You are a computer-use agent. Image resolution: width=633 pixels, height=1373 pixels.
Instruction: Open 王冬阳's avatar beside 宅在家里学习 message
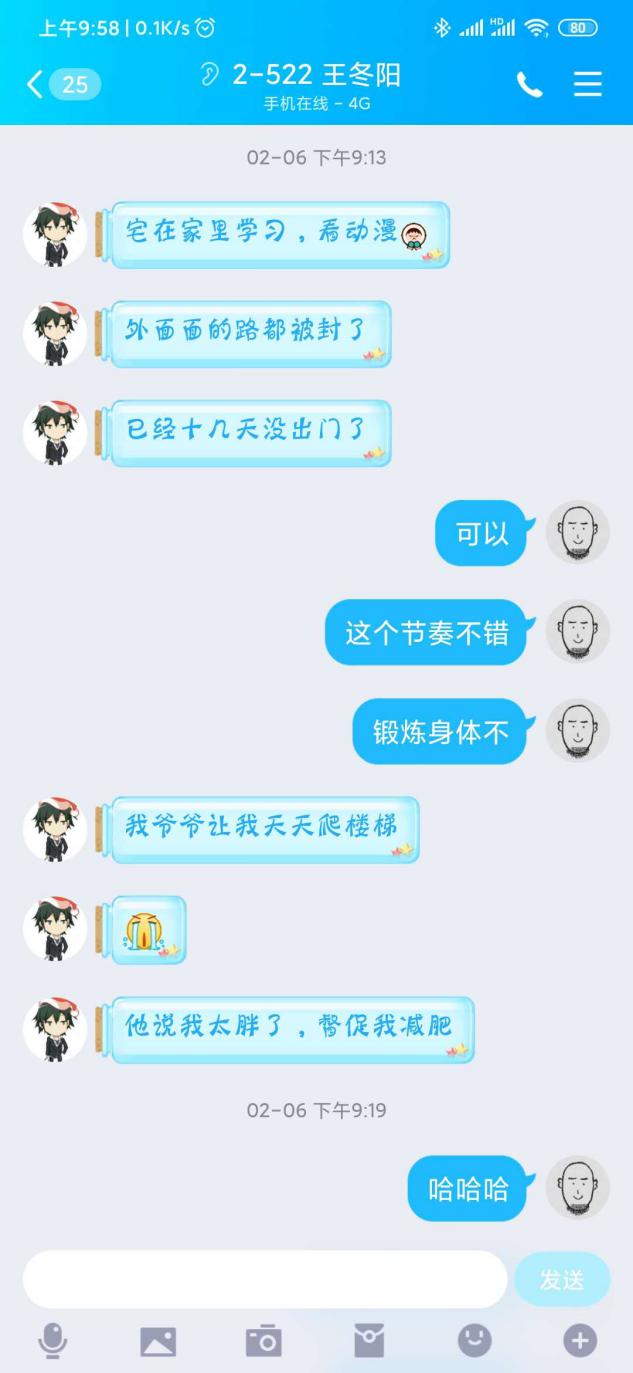(55, 234)
